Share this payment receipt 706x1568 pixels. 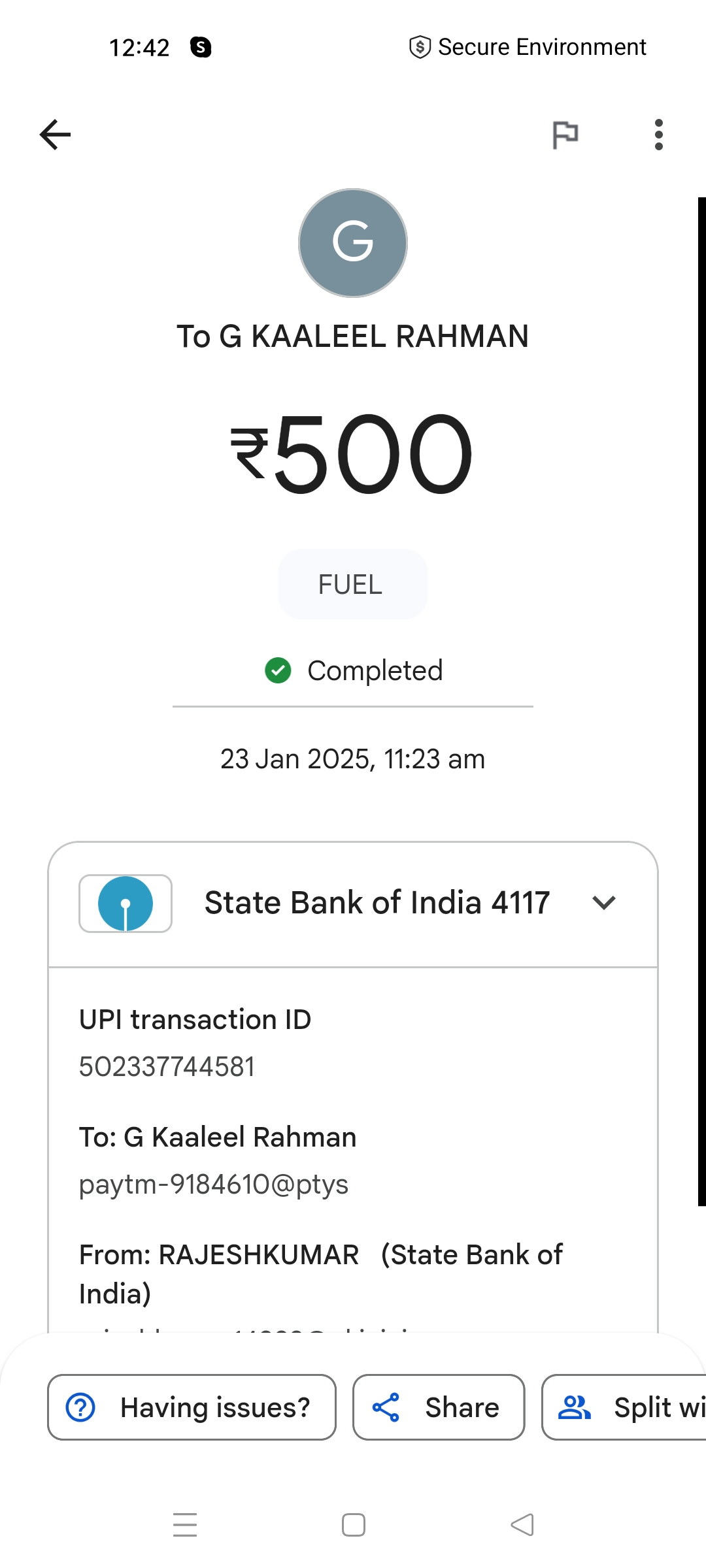point(439,1407)
